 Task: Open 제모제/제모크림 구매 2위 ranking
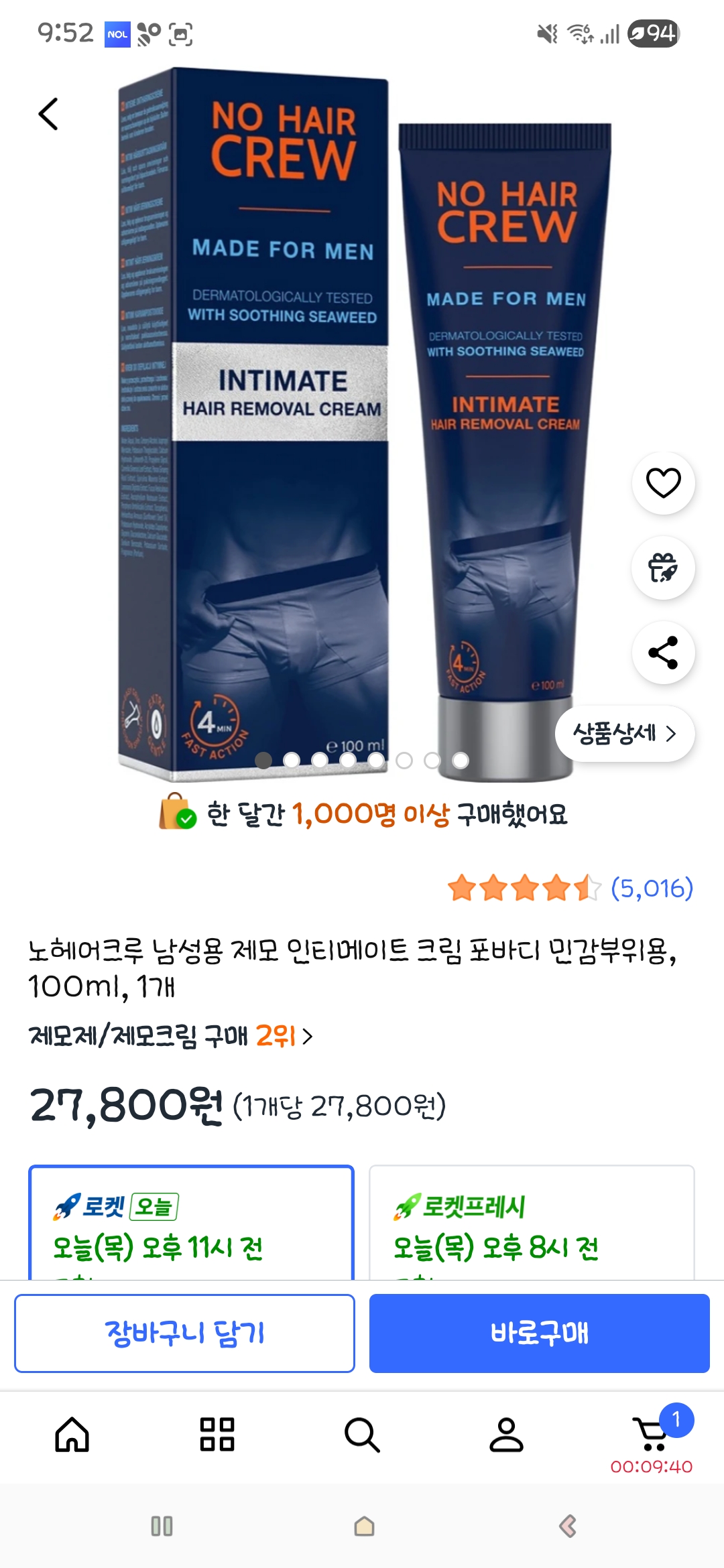171,1037
